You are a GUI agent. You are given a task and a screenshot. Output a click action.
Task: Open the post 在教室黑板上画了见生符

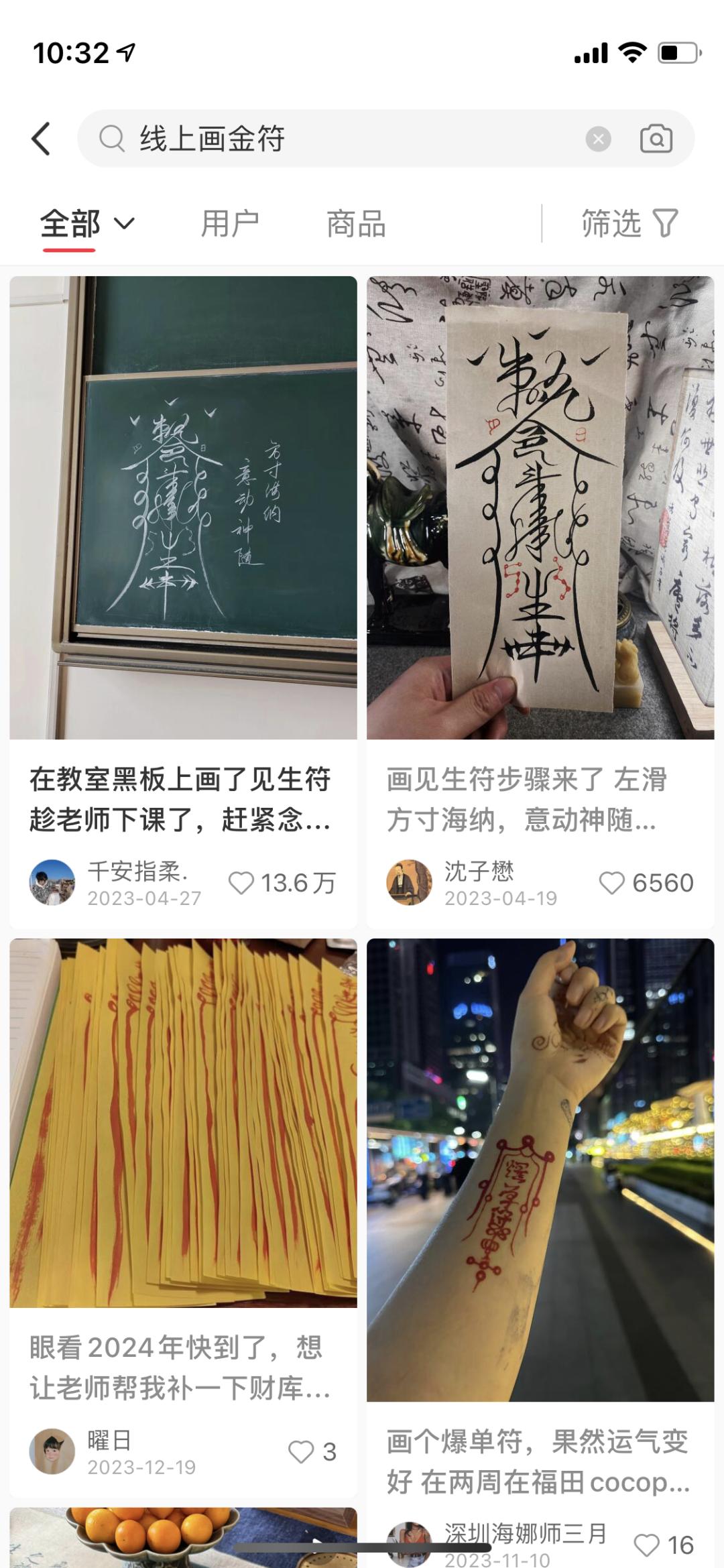(x=183, y=507)
